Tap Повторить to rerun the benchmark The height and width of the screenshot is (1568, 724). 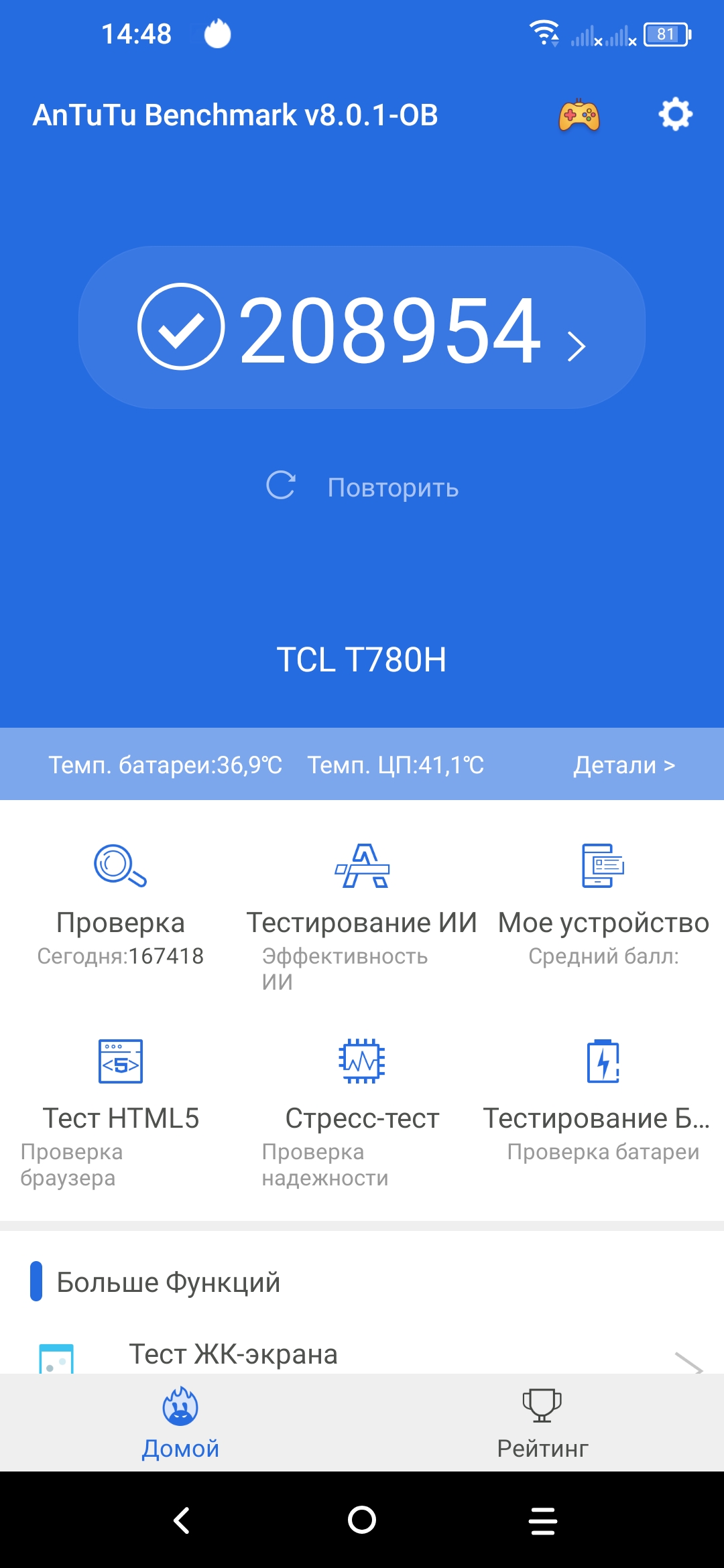pos(363,487)
